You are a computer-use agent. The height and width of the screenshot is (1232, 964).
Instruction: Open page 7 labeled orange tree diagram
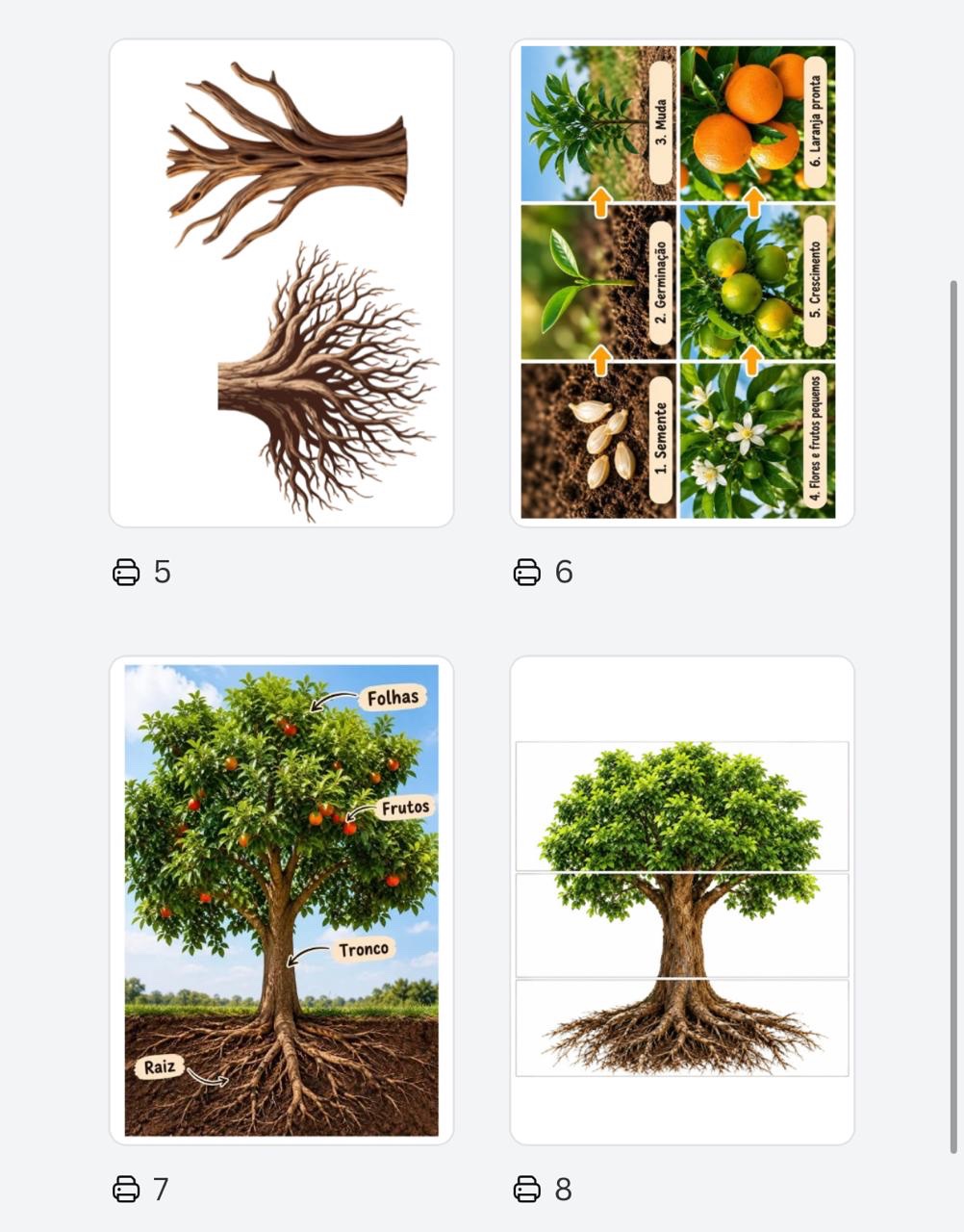pyautogui.click(x=281, y=901)
